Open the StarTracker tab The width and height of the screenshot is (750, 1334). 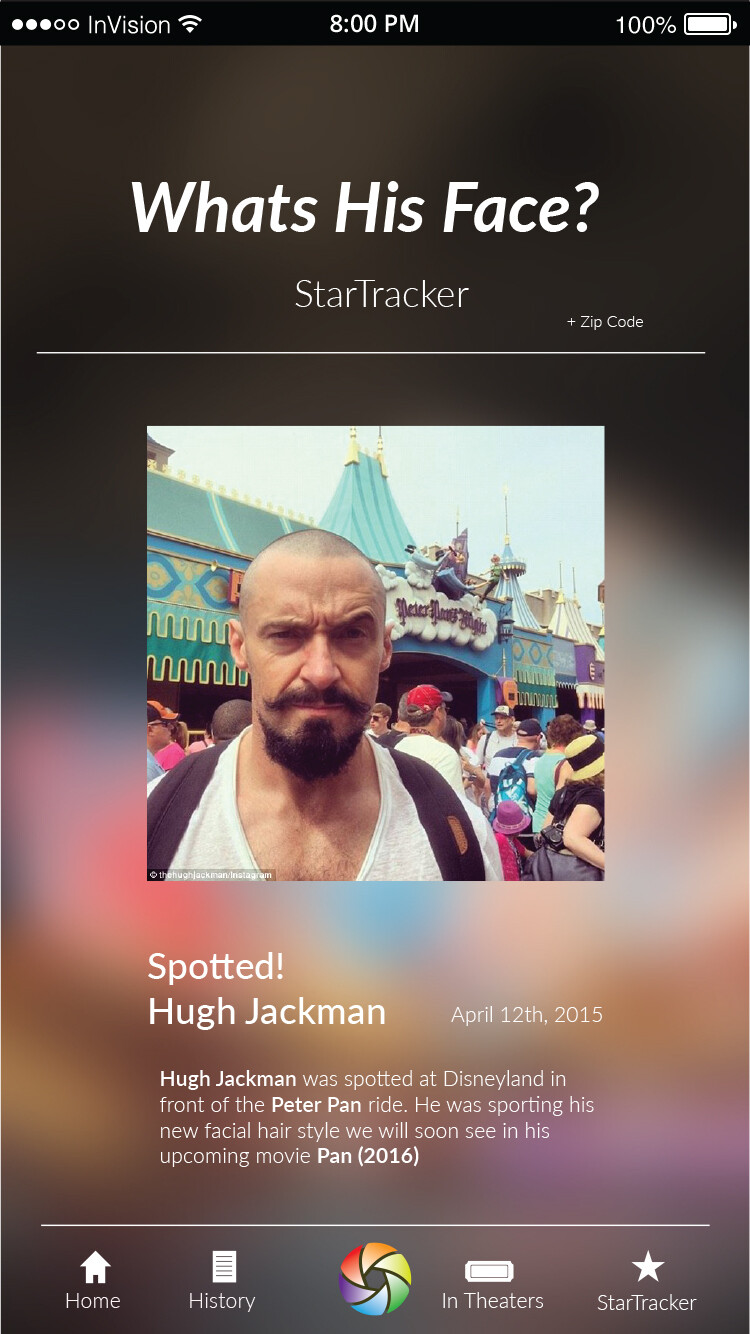click(x=646, y=1282)
